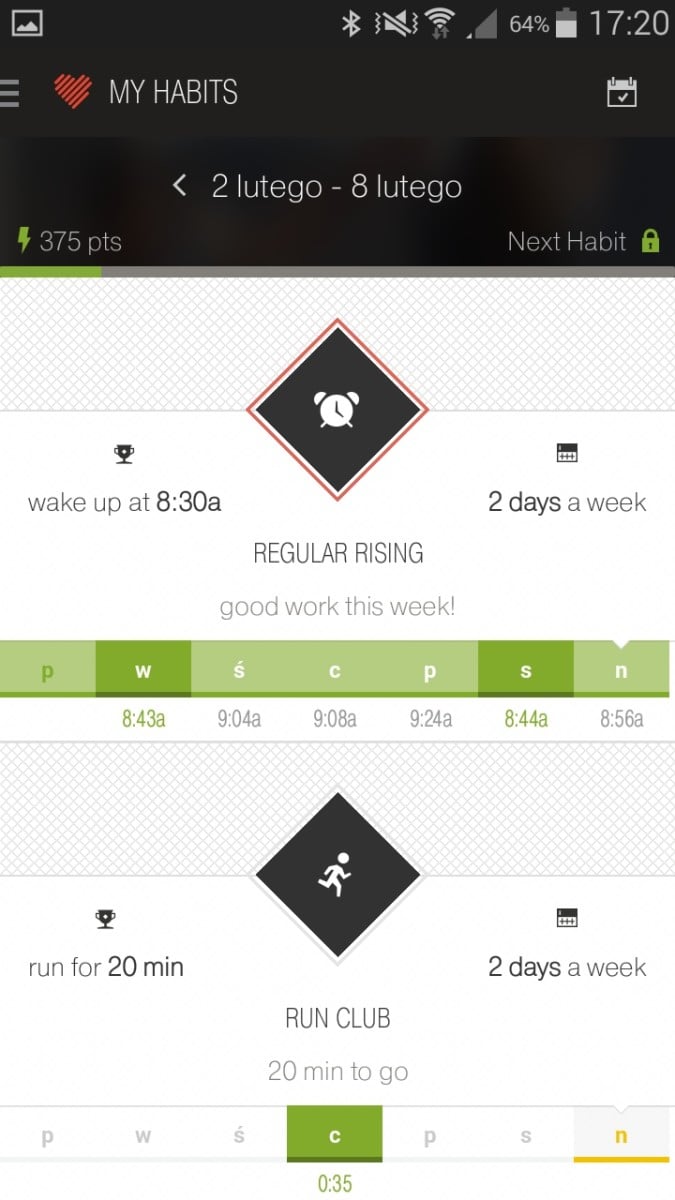Image resolution: width=675 pixels, height=1200 pixels.
Task: Open the hamburger drawer menu
Action: [x=9, y=93]
